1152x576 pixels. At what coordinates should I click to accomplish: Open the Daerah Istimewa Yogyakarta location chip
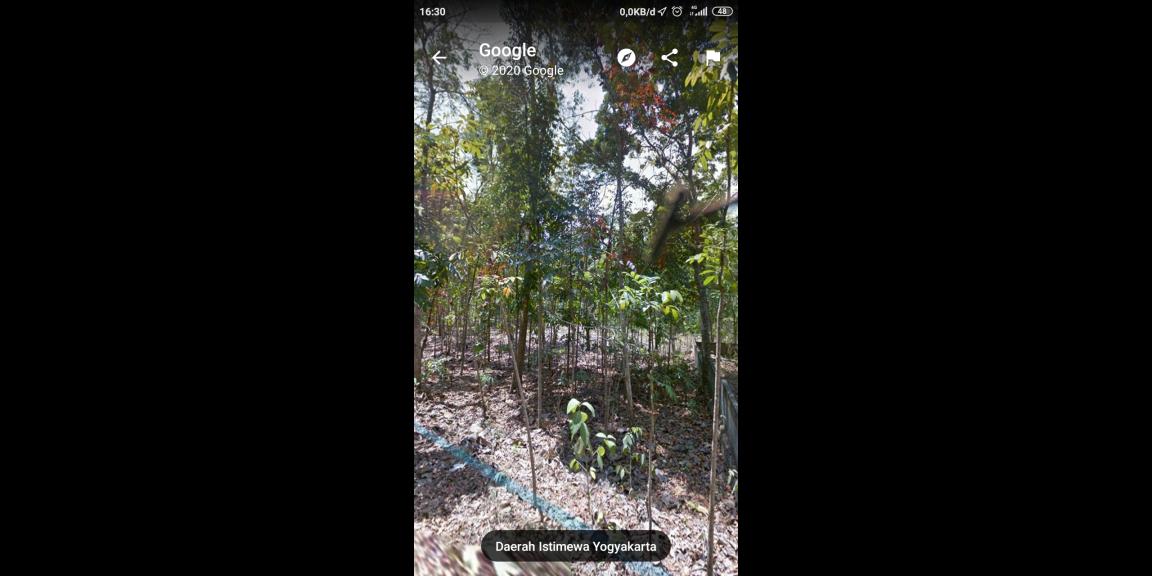coord(576,546)
